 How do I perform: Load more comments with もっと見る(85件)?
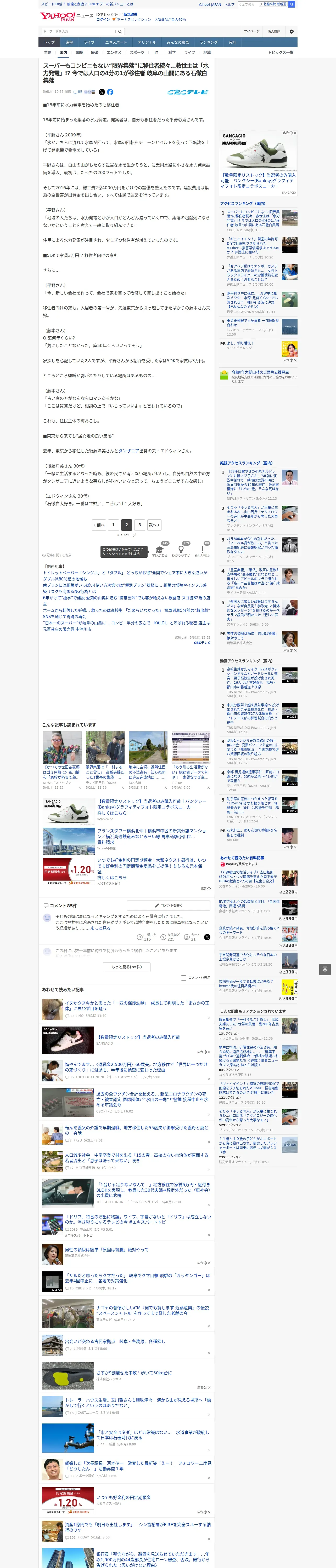pos(127,967)
